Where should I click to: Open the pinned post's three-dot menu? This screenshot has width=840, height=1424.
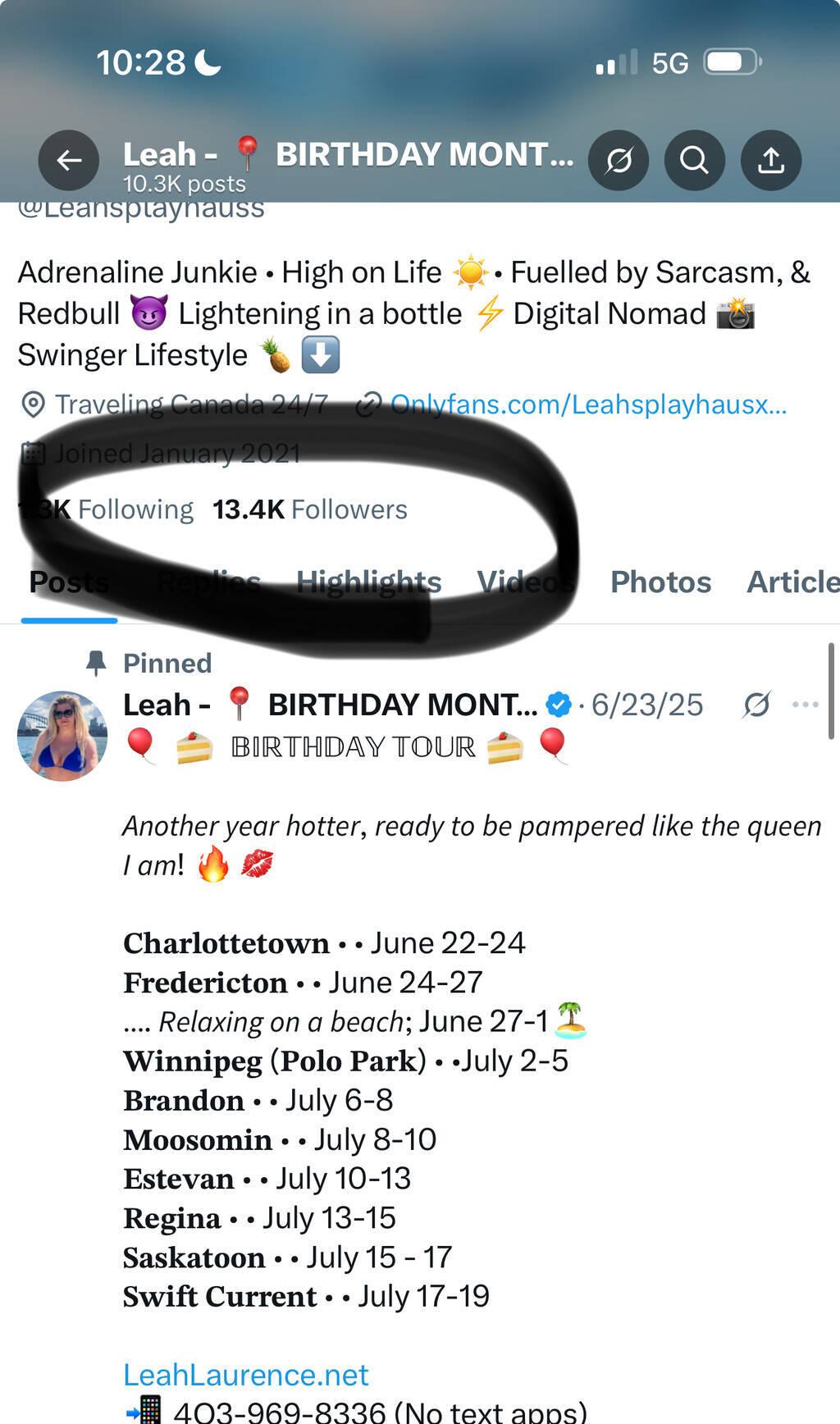pyautogui.click(x=806, y=705)
